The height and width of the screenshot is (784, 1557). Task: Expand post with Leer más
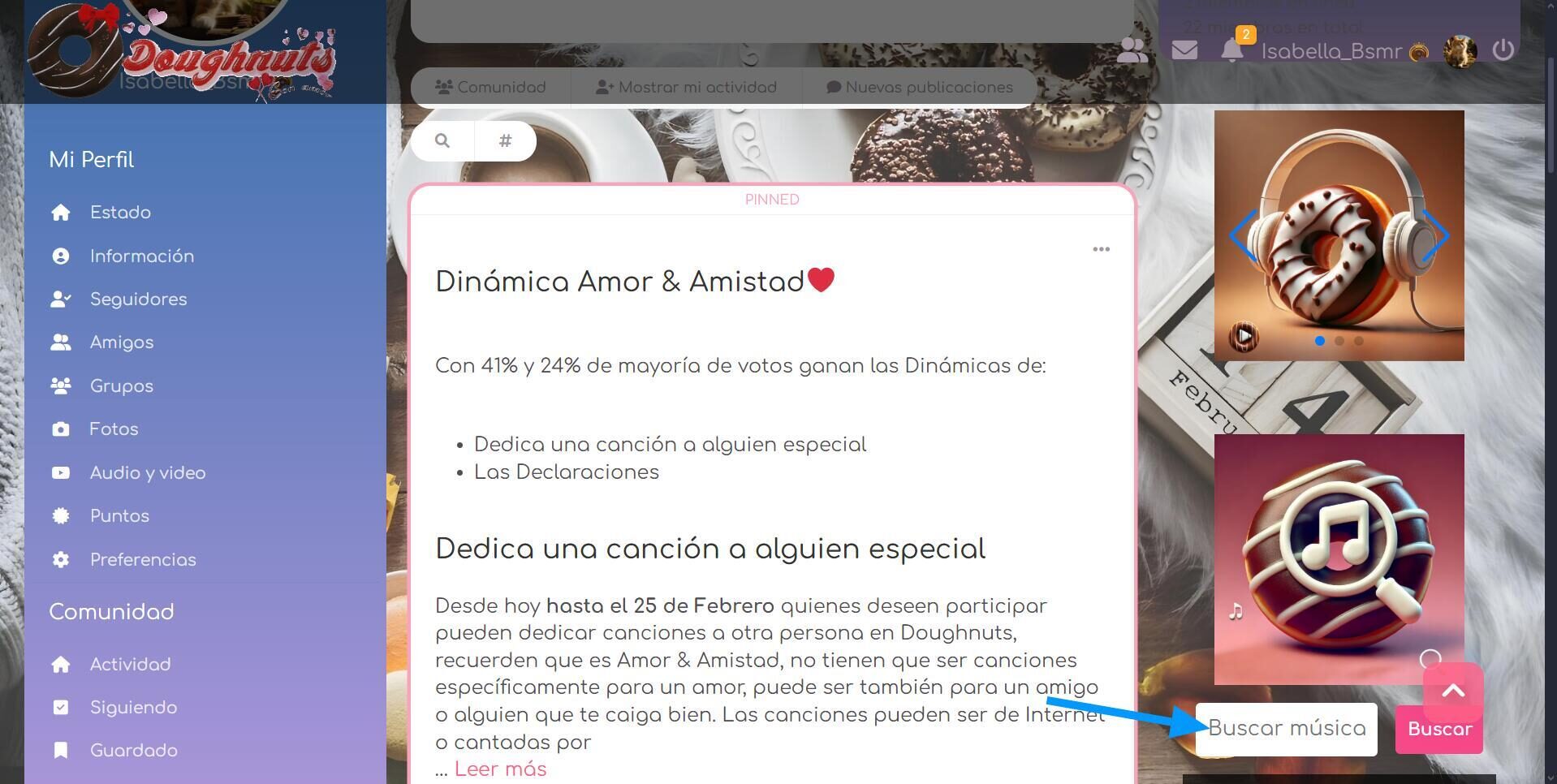(500, 769)
